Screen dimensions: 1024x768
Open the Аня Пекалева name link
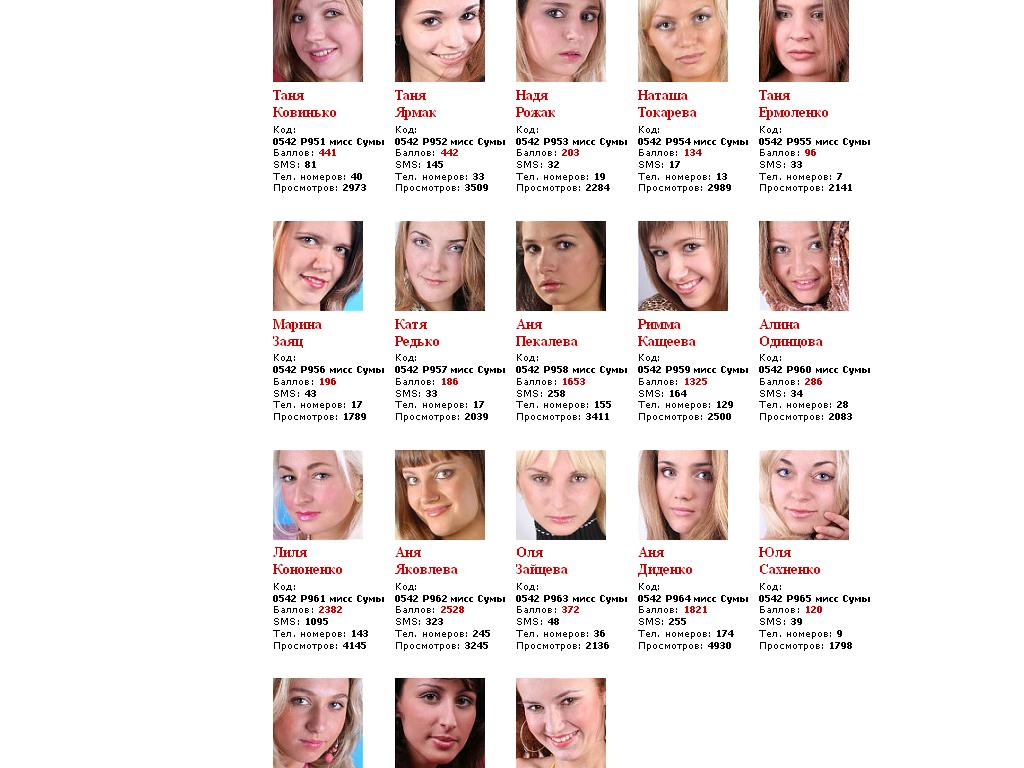tap(546, 333)
